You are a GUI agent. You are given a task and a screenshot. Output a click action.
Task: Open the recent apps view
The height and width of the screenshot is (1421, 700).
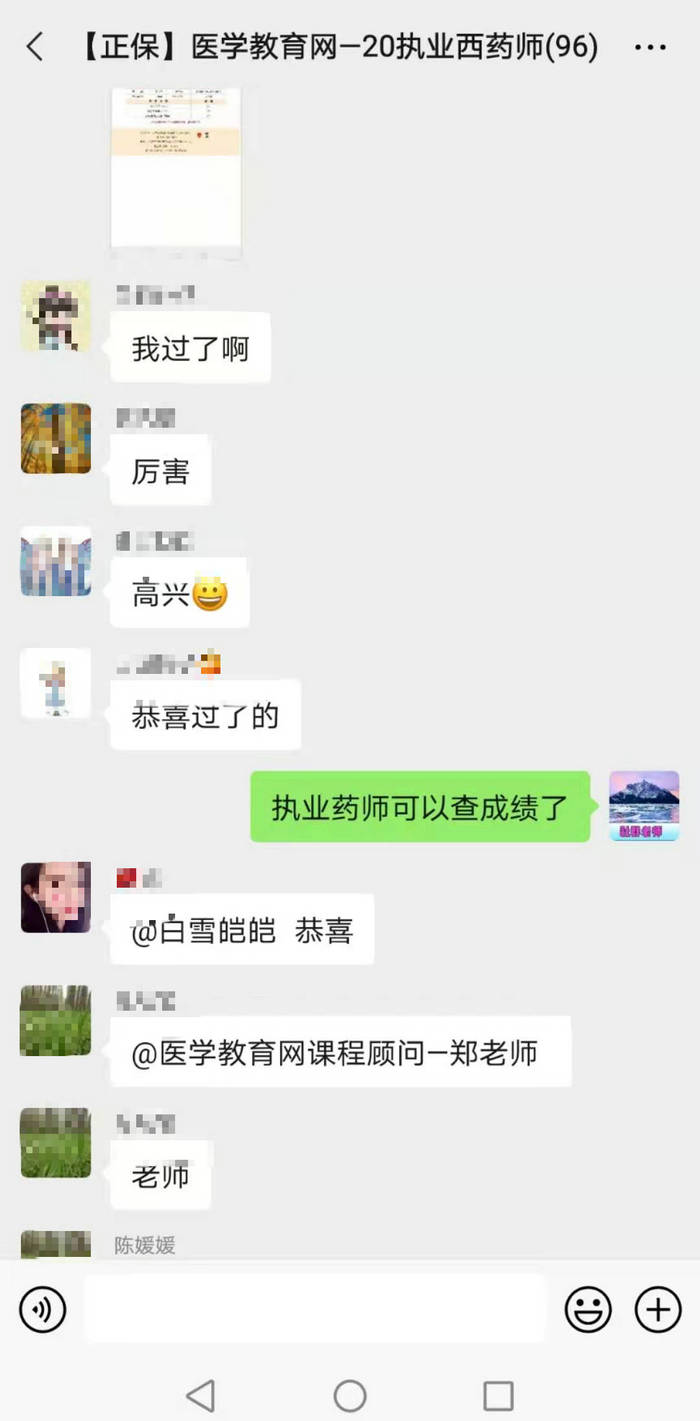(x=498, y=1395)
